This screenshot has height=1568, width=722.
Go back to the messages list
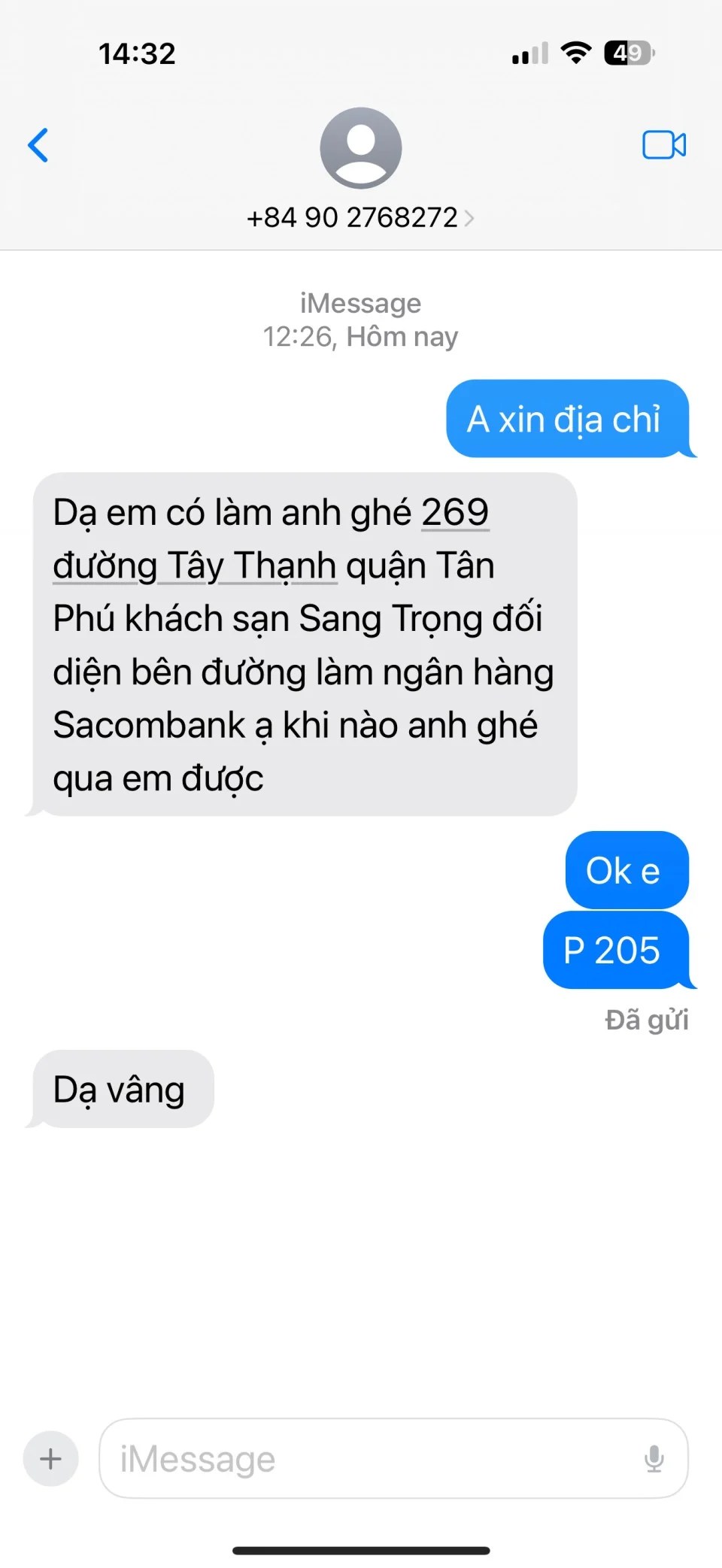click(38, 145)
